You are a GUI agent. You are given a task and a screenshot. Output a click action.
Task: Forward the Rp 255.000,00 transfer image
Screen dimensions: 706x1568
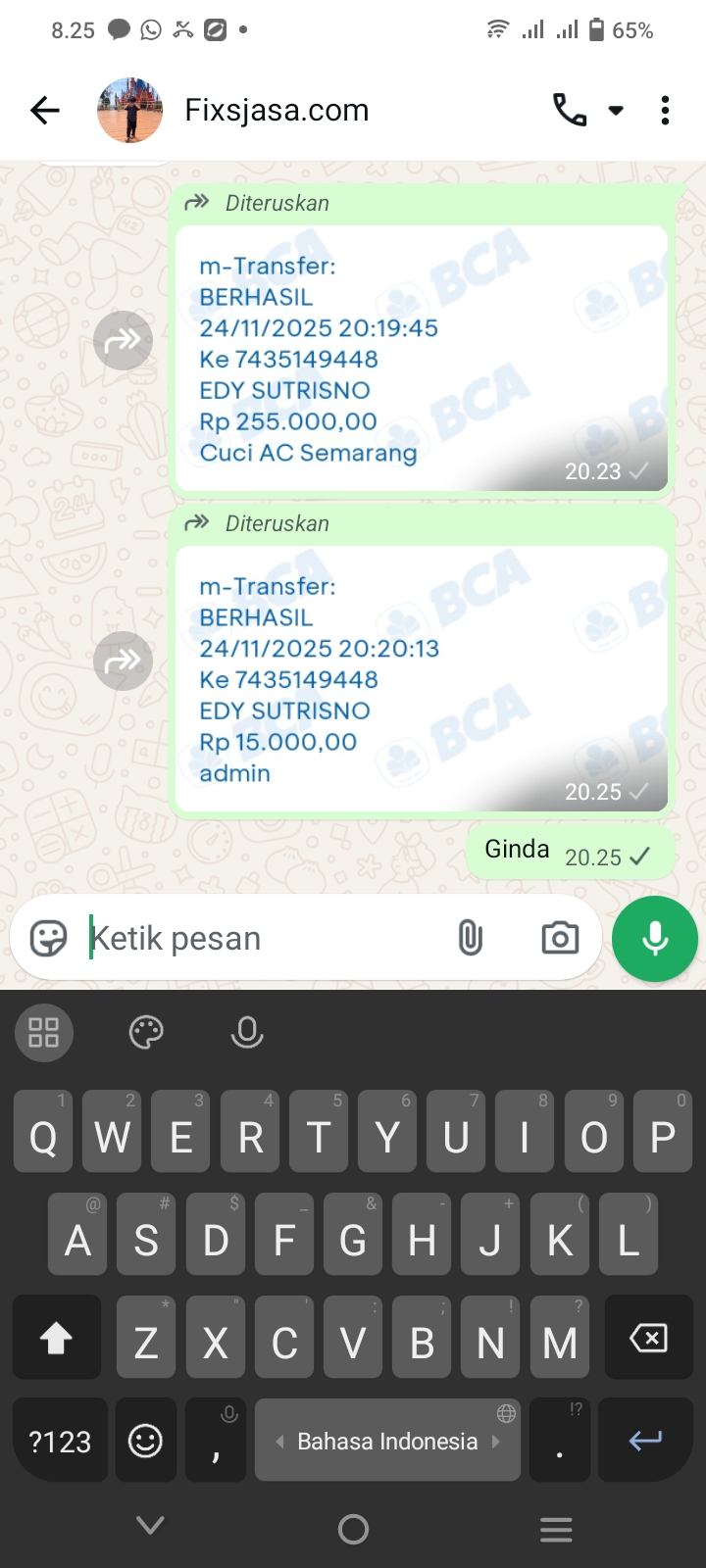pyautogui.click(x=123, y=340)
